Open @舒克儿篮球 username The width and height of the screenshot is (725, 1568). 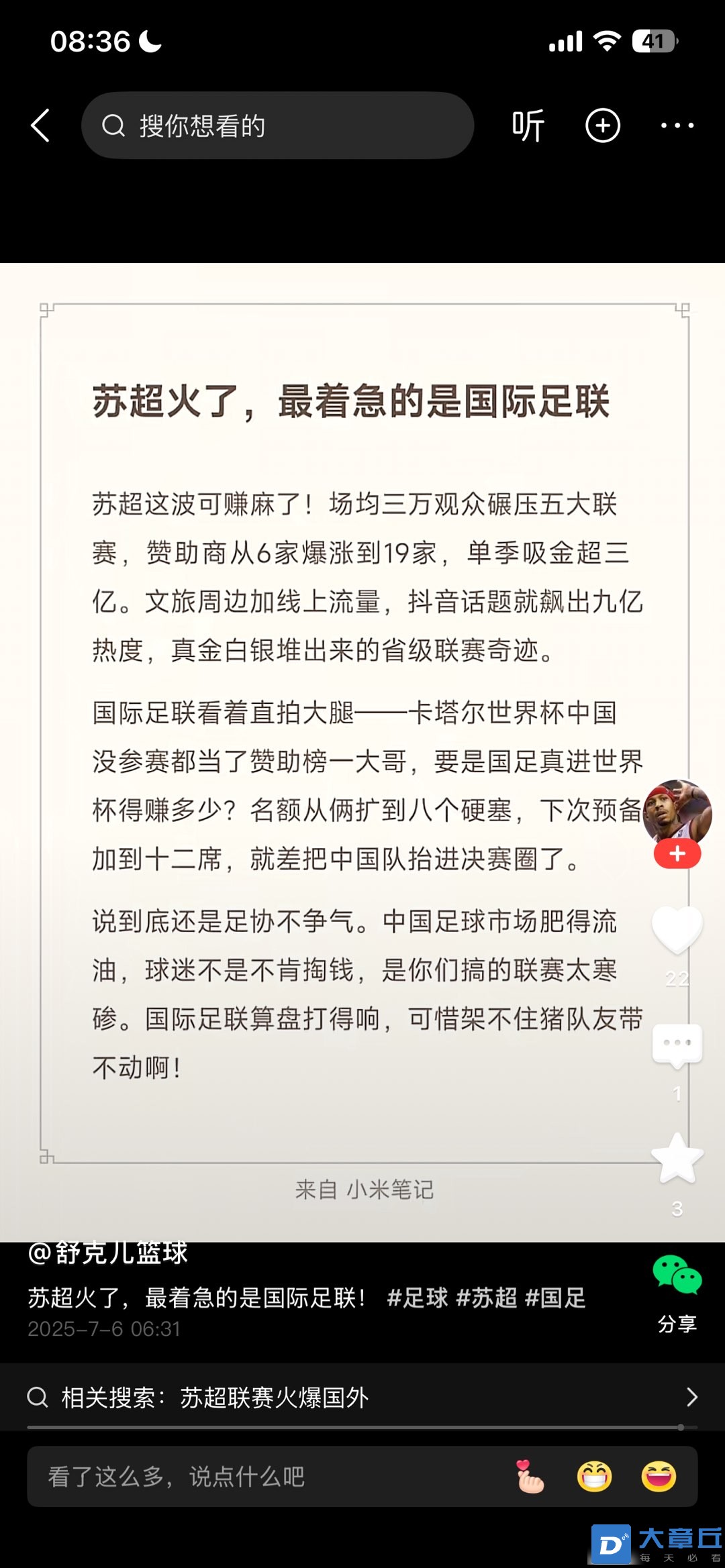(108, 1252)
